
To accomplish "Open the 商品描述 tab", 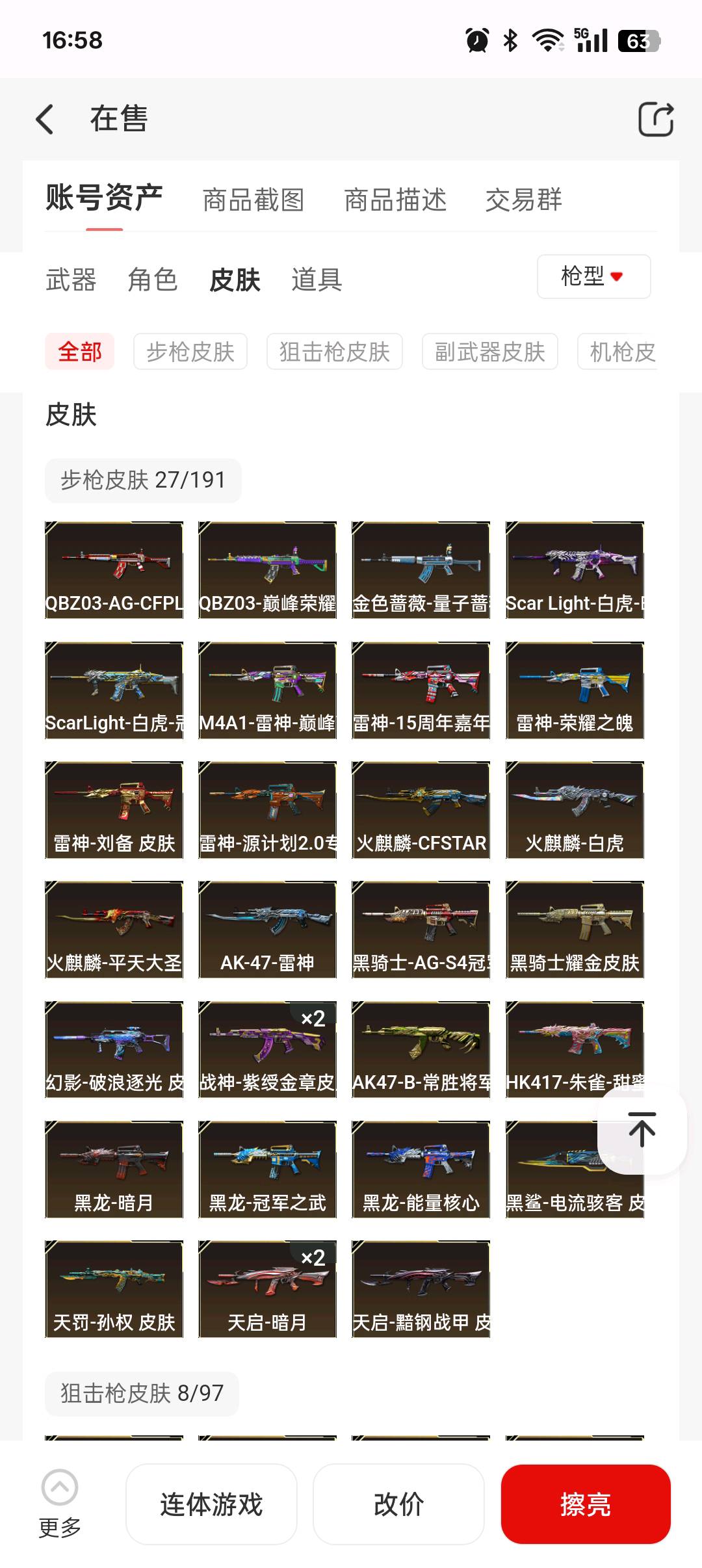I will pyautogui.click(x=395, y=200).
